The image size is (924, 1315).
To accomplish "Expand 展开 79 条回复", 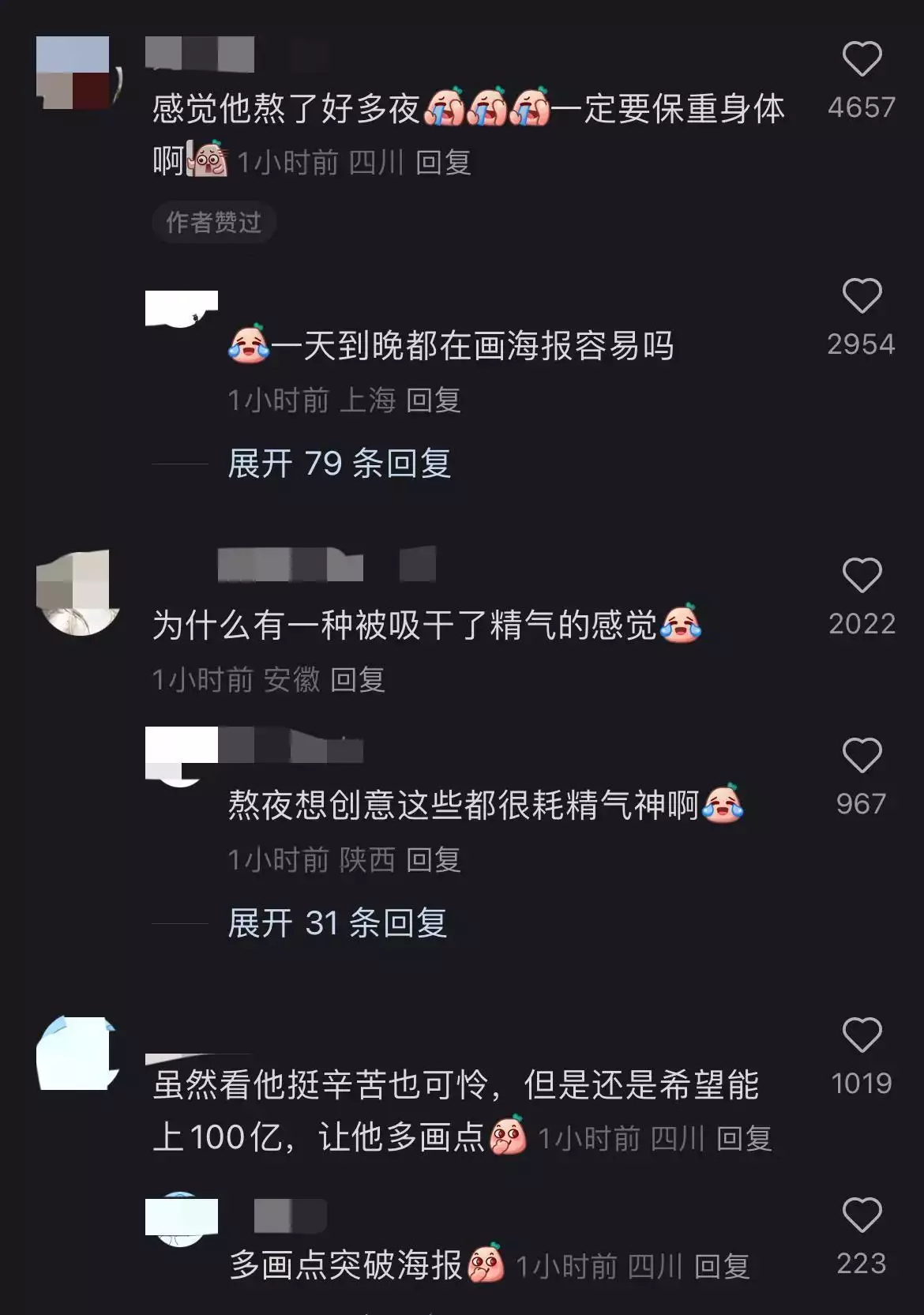I will tap(339, 464).
